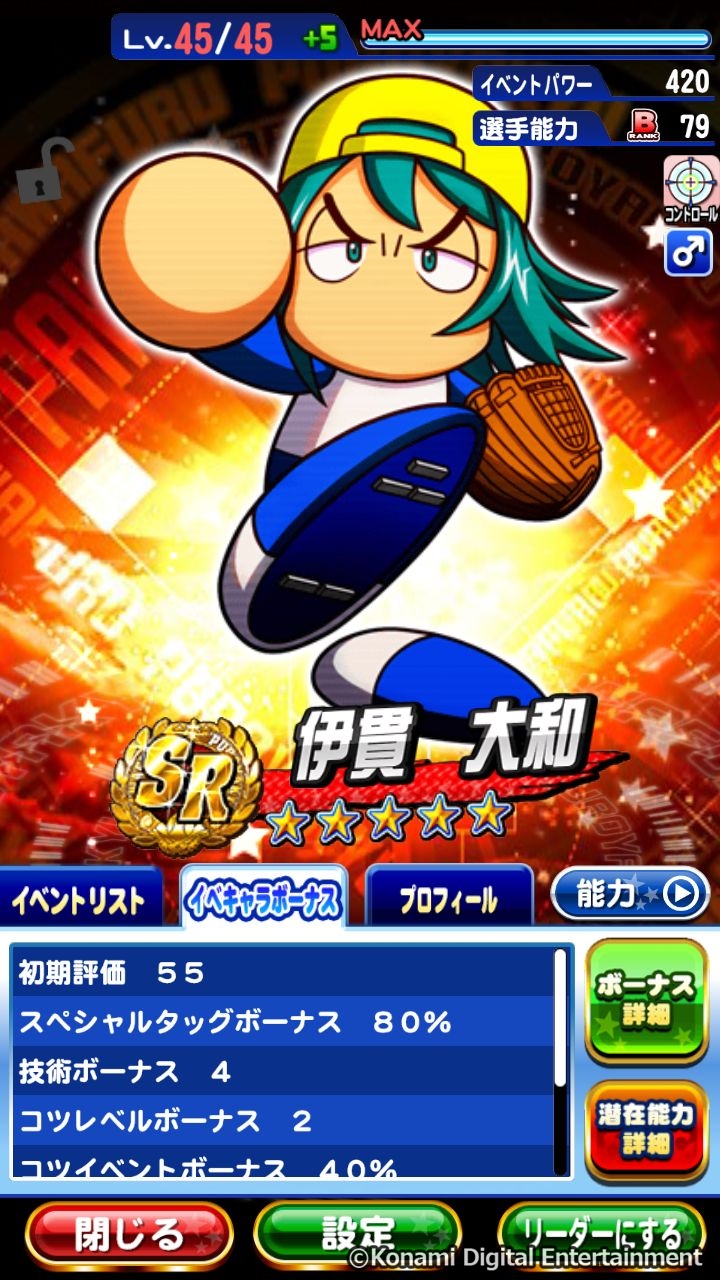720x1280 pixels.
Task: Open the プロフィール tab
Action: pyautogui.click(x=449, y=899)
